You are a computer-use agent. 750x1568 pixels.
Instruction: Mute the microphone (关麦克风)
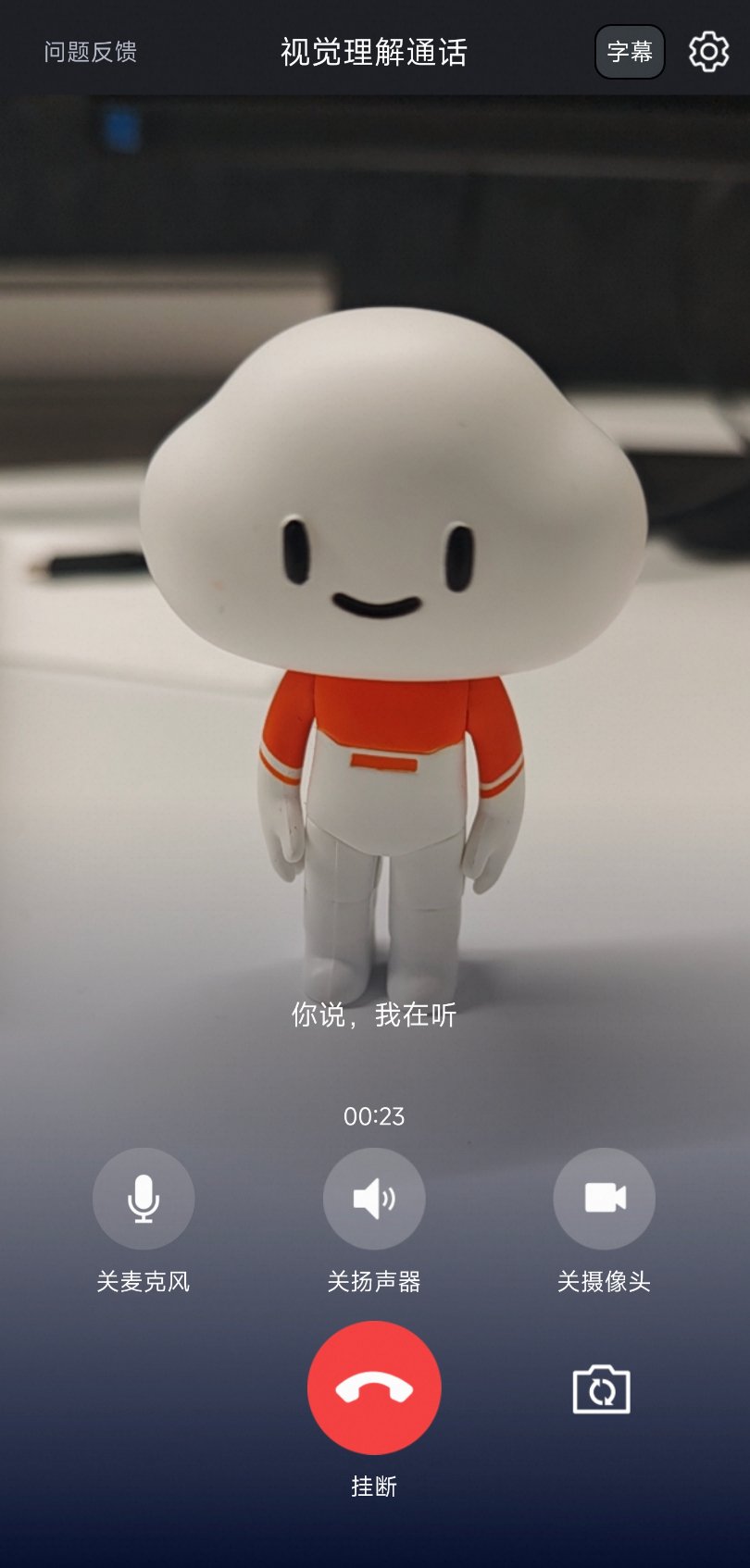tap(144, 1199)
